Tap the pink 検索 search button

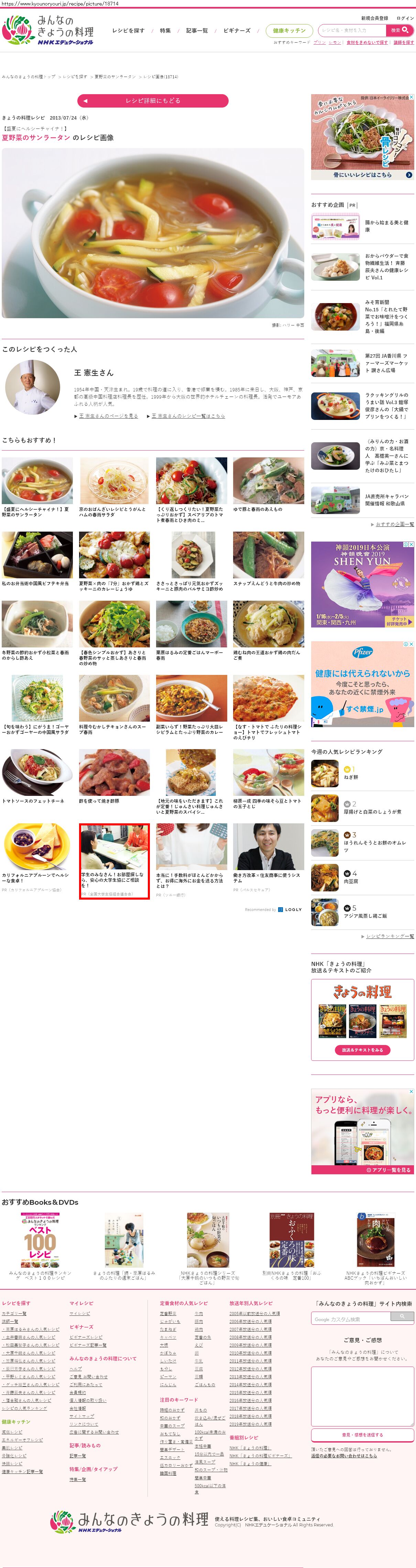click(x=399, y=30)
